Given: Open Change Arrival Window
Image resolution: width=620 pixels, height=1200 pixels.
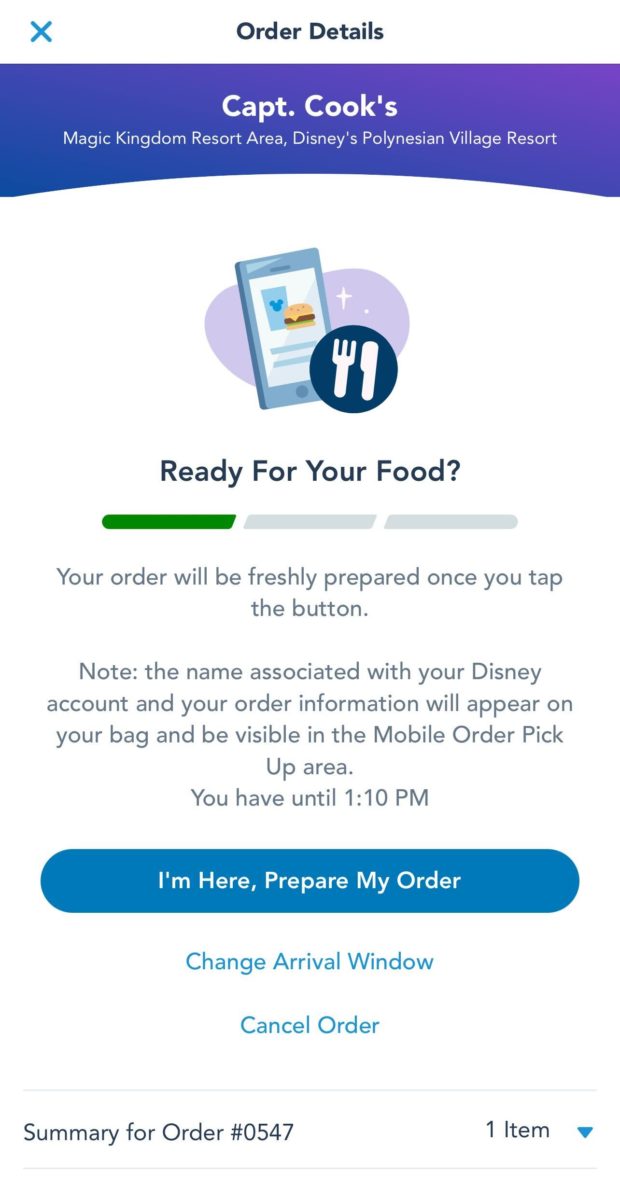Looking at the screenshot, I should [x=310, y=962].
